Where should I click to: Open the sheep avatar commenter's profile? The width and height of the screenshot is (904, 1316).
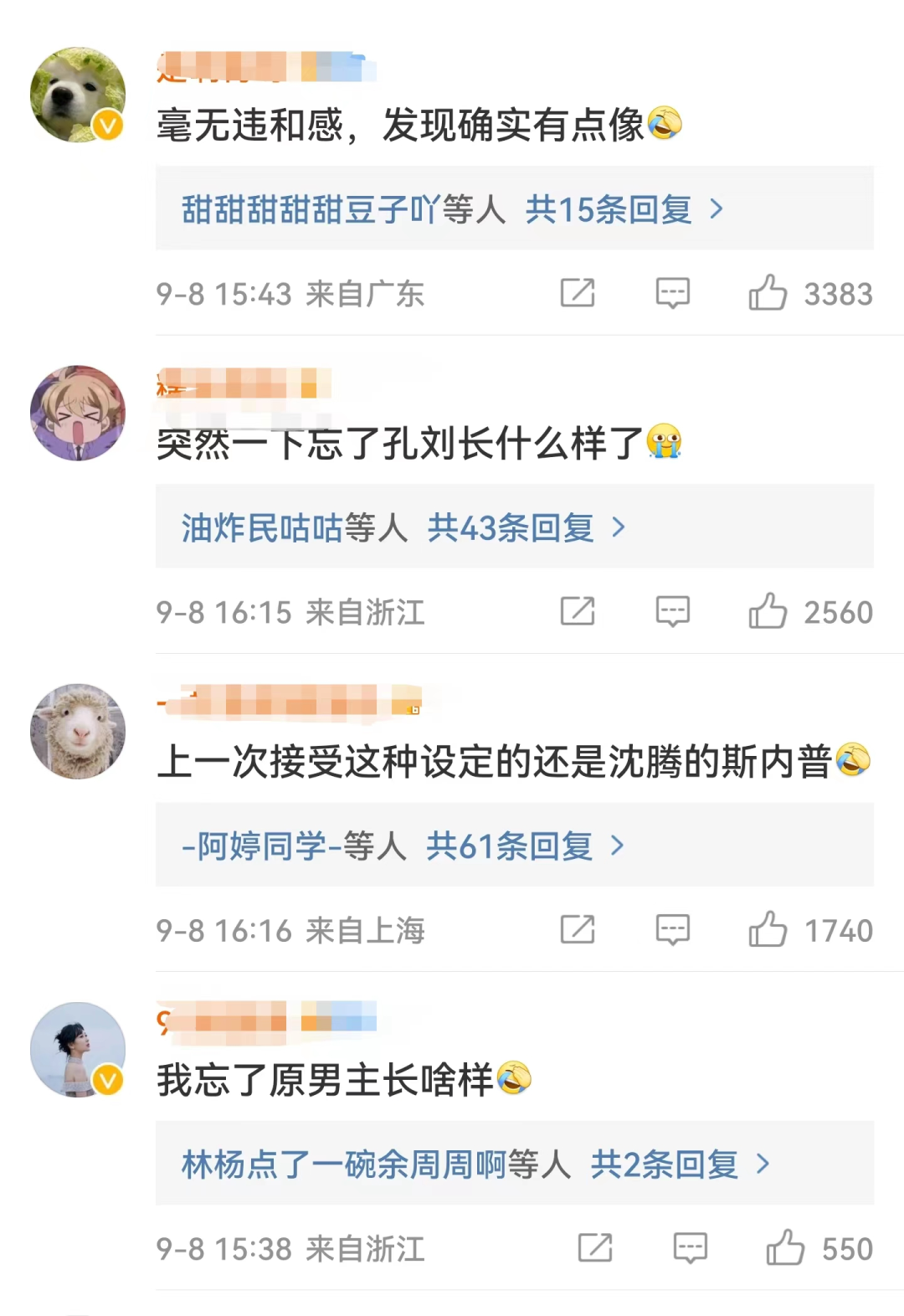[x=77, y=731]
